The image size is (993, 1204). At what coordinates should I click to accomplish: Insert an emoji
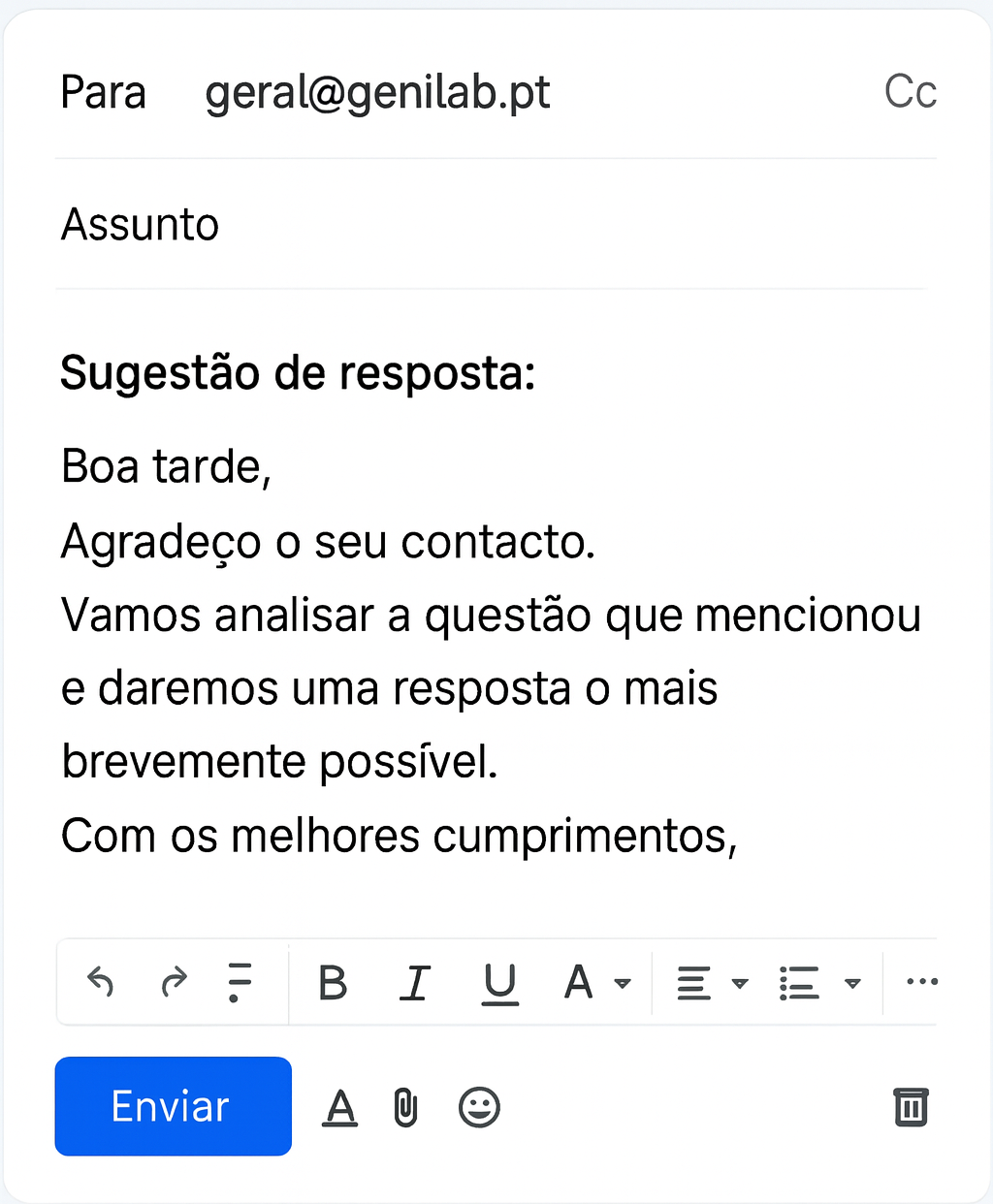[x=479, y=1107]
